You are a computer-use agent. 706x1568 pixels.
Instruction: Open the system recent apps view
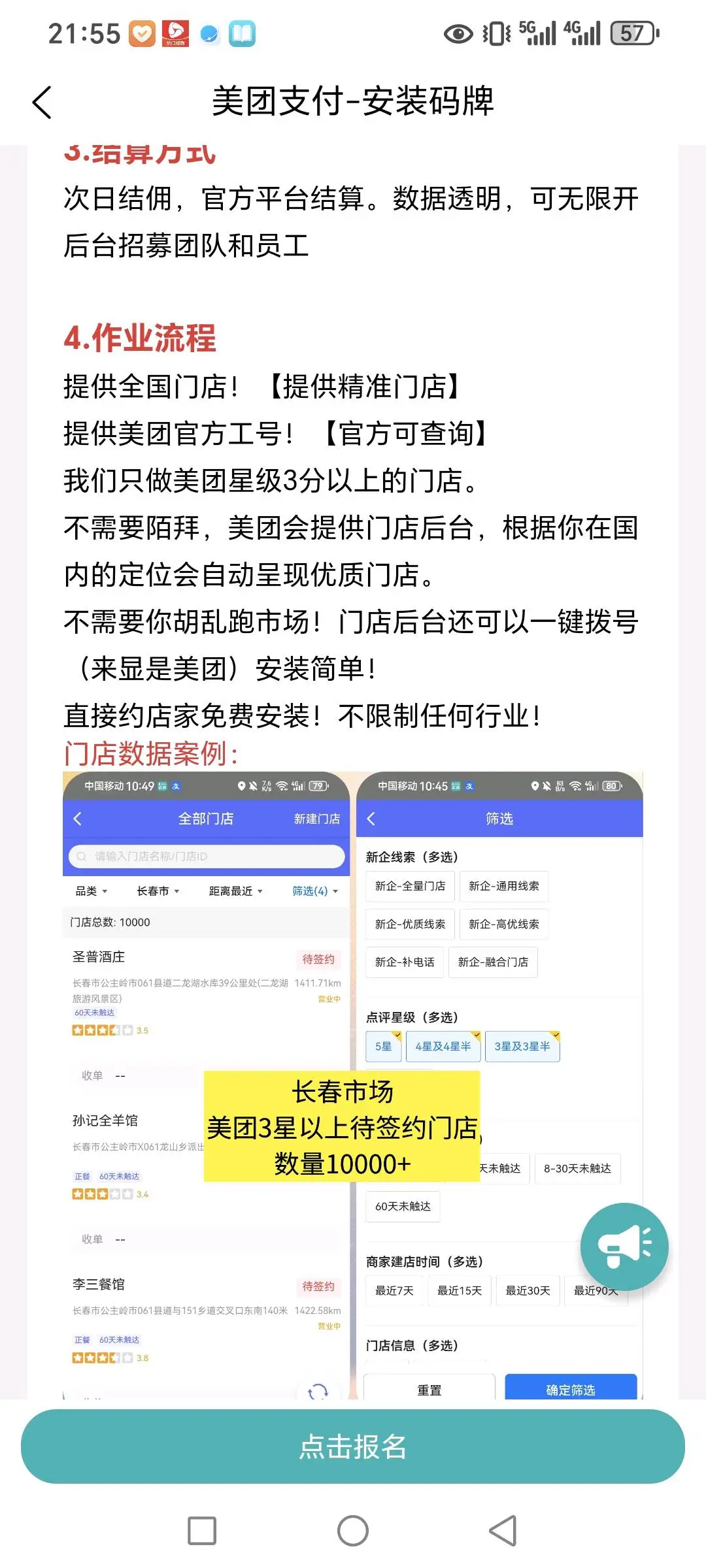coord(202,1531)
